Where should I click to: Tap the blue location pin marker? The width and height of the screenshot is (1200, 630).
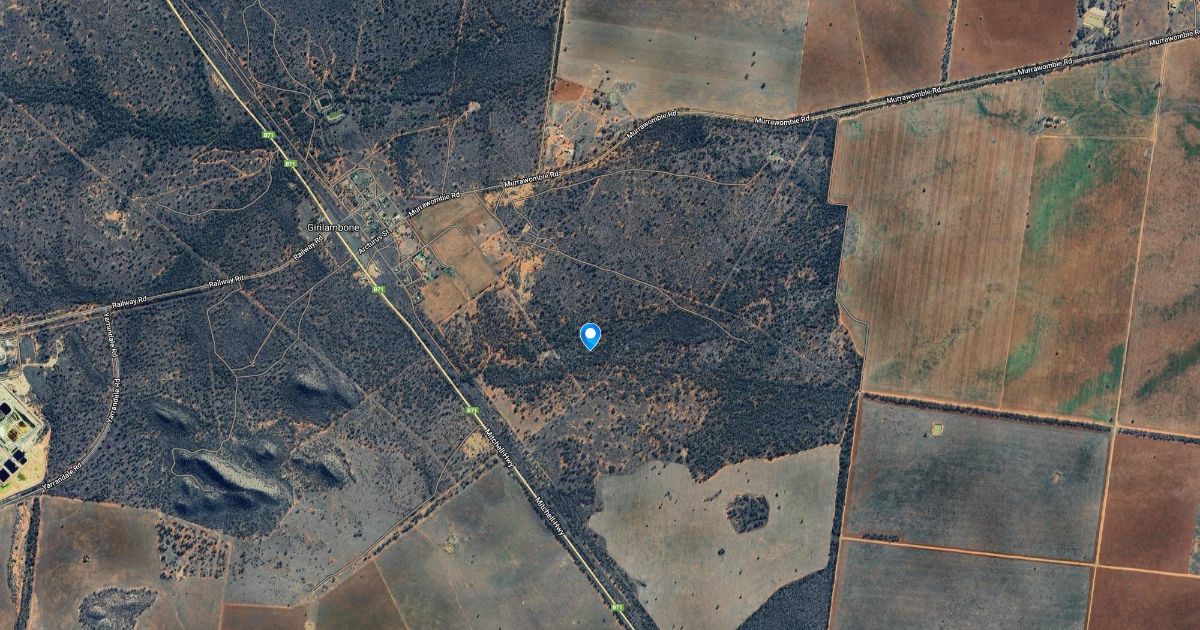coord(590,334)
